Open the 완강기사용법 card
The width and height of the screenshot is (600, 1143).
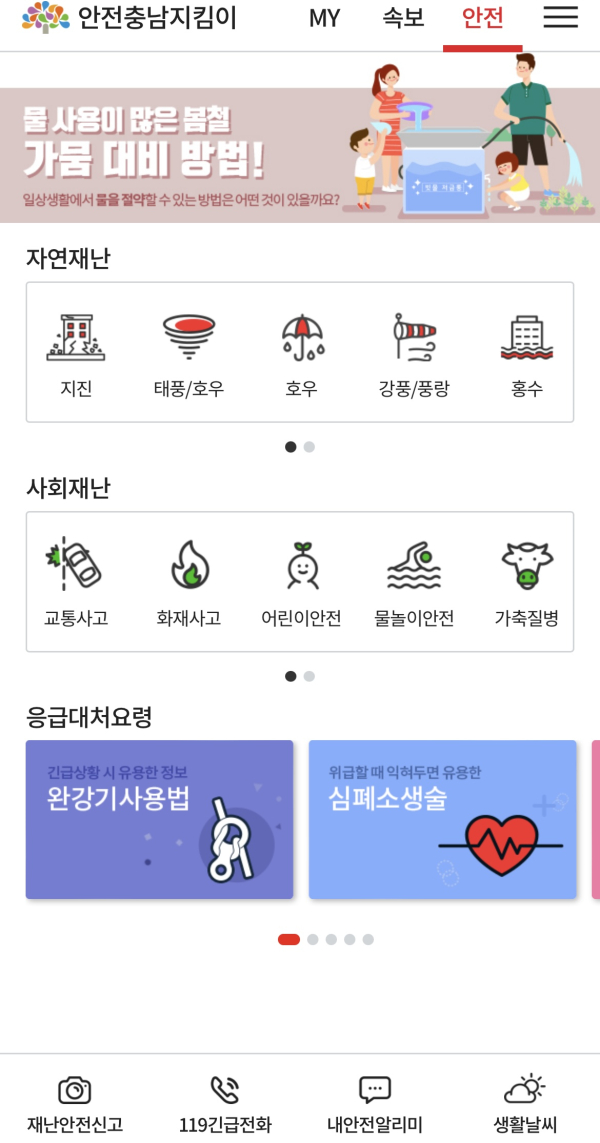(159, 819)
